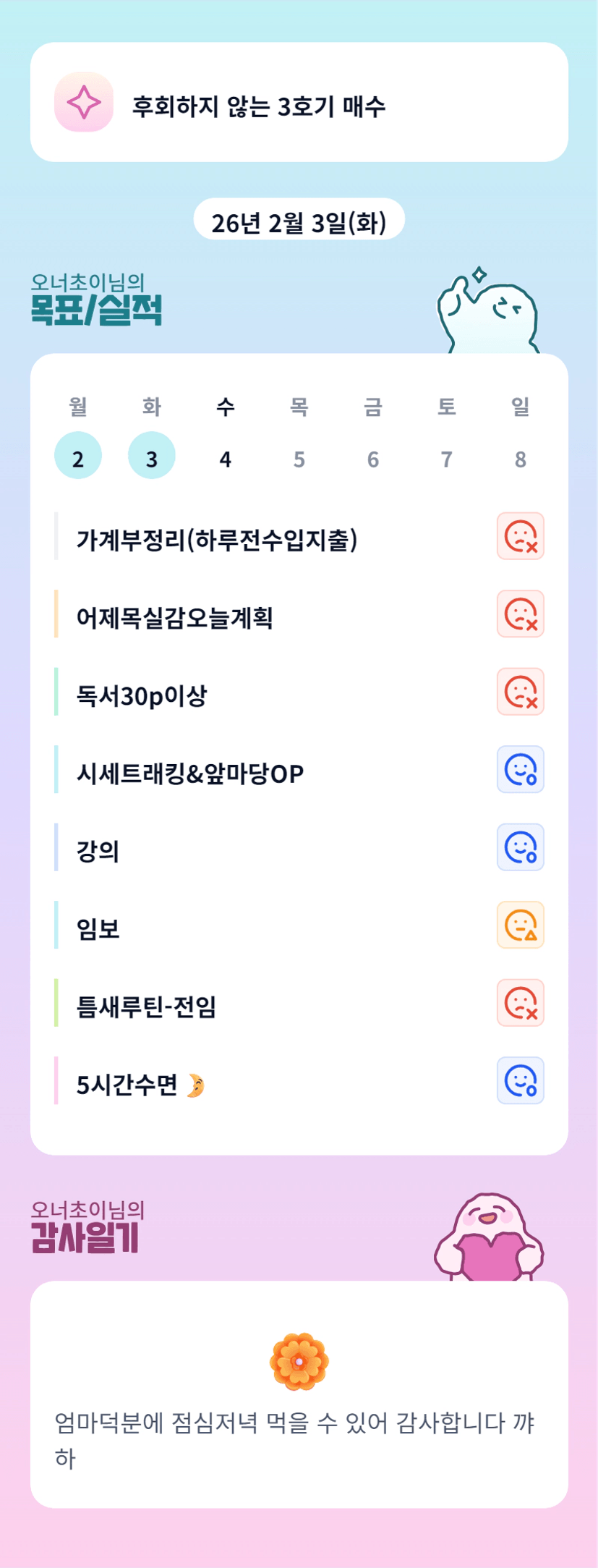
Task: Choose Thursday the 5th
Action: [299, 457]
